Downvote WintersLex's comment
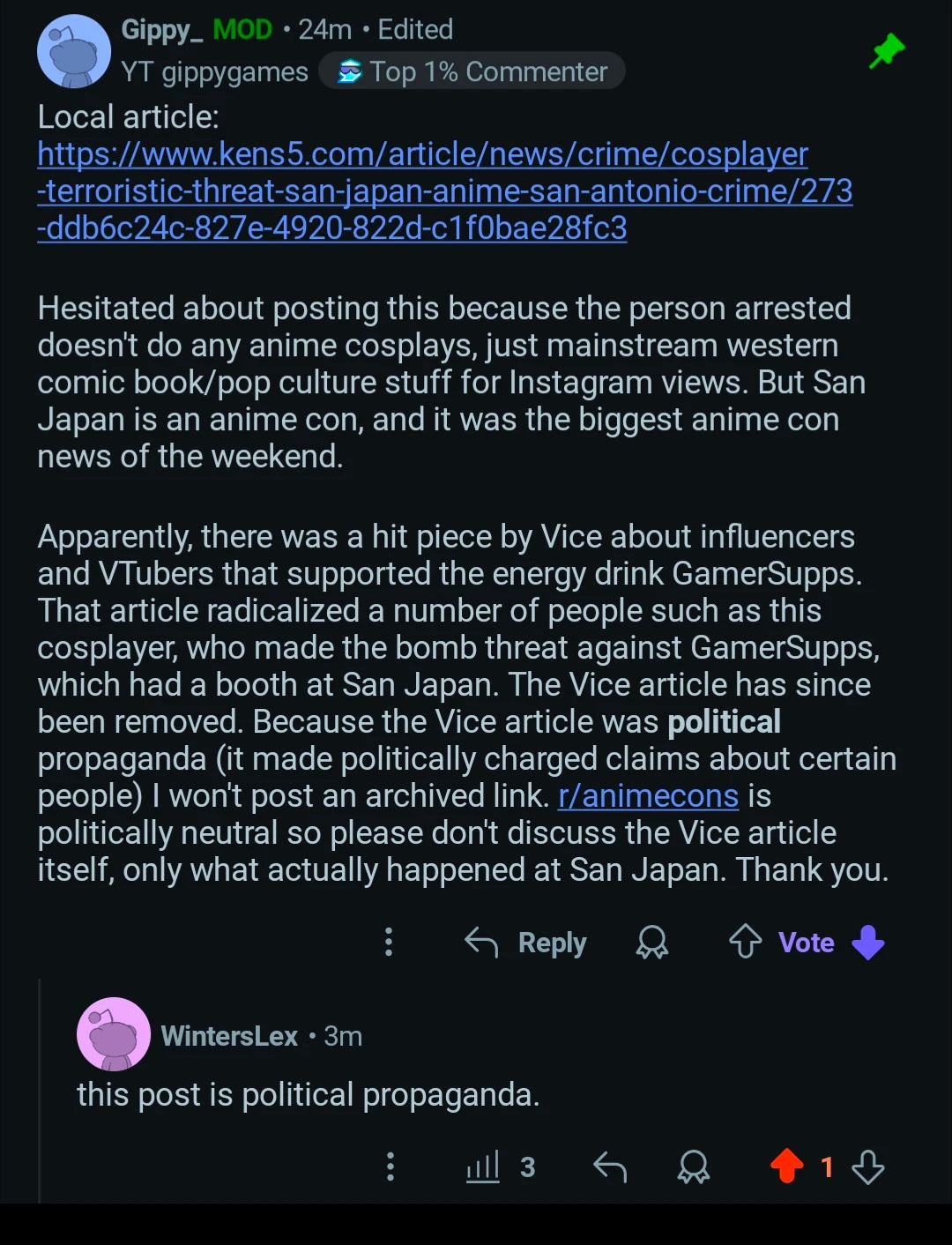952x1245 pixels. tap(868, 1167)
